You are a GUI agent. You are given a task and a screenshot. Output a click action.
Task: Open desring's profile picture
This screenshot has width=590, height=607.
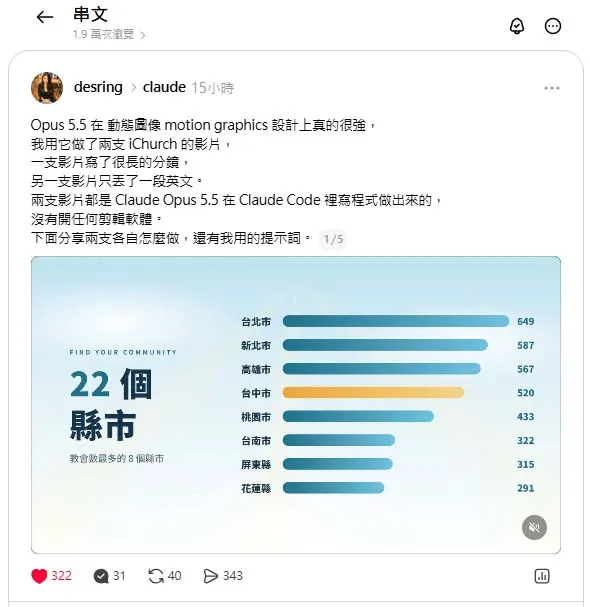coord(47,87)
